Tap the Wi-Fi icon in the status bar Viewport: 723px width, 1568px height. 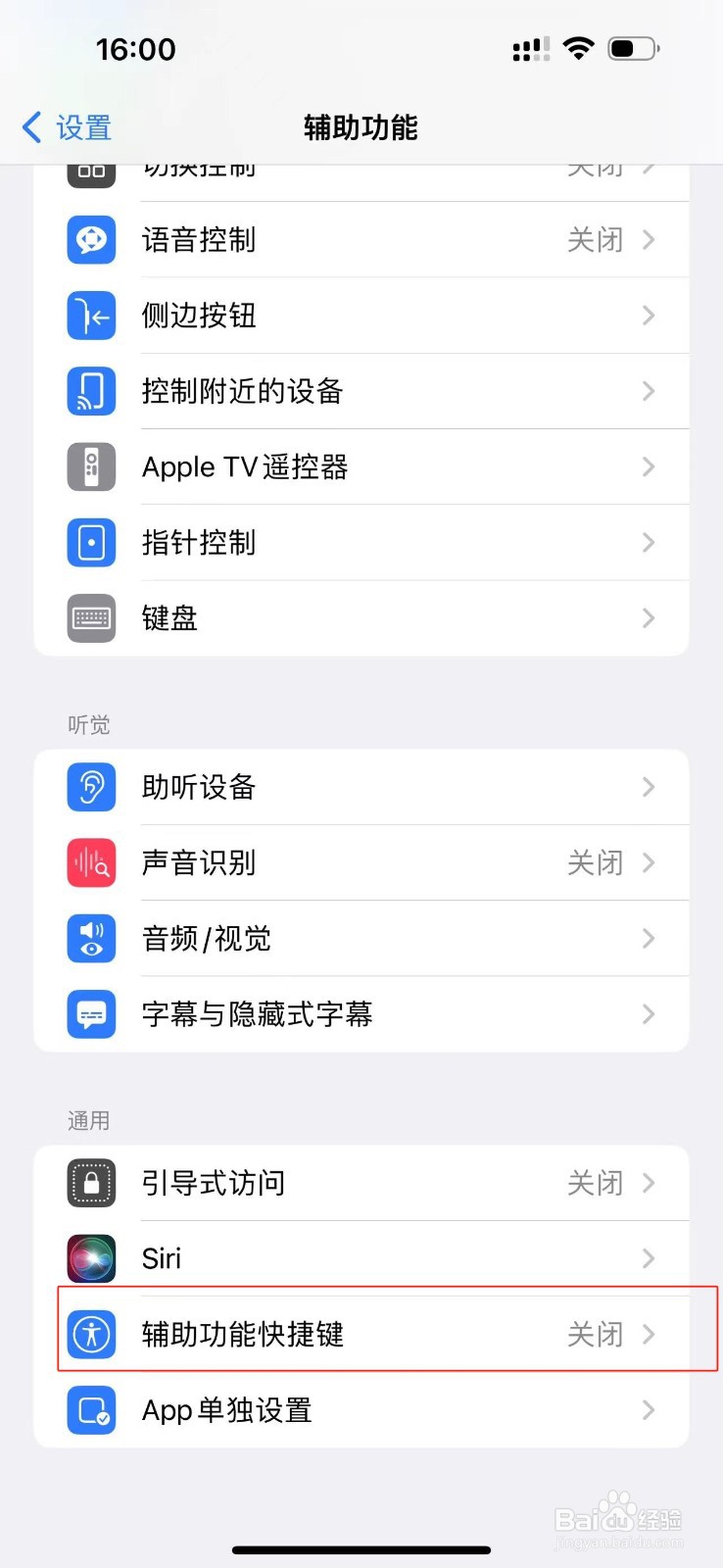point(578,47)
